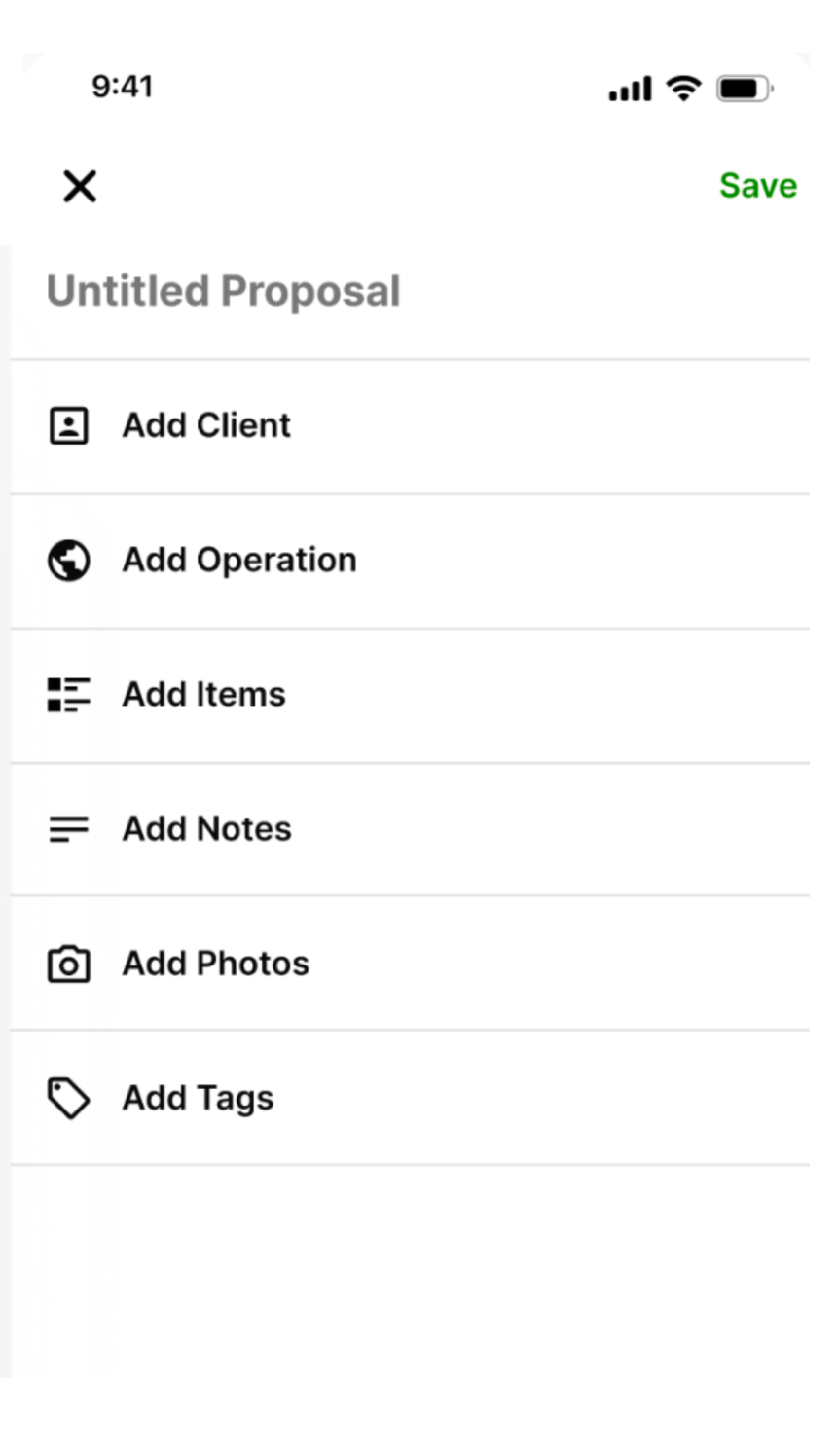Image resolution: width=837 pixels, height=1456 pixels.
Task: Close the proposal editor
Action: coord(80,186)
